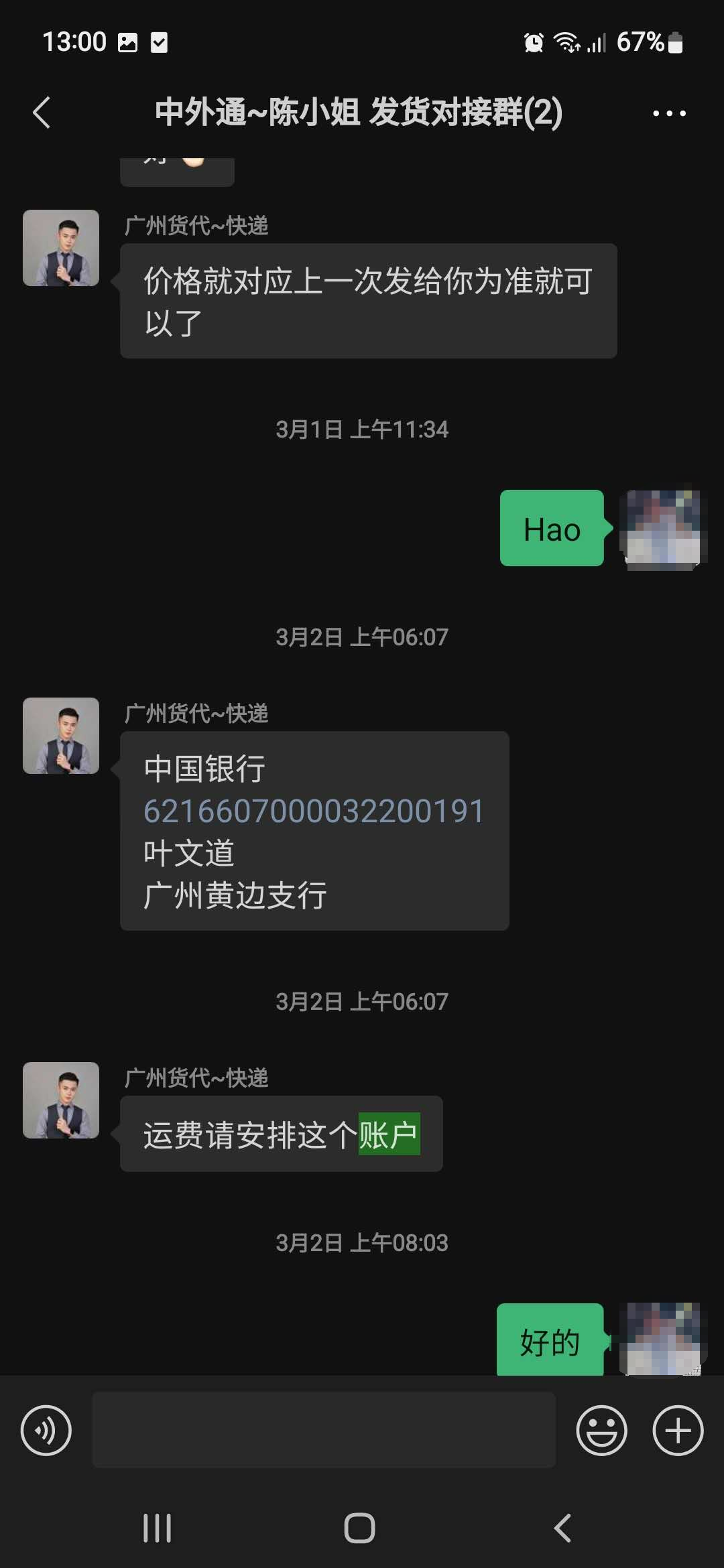
Task: Open the system recent apps view
Action: 158,1528
